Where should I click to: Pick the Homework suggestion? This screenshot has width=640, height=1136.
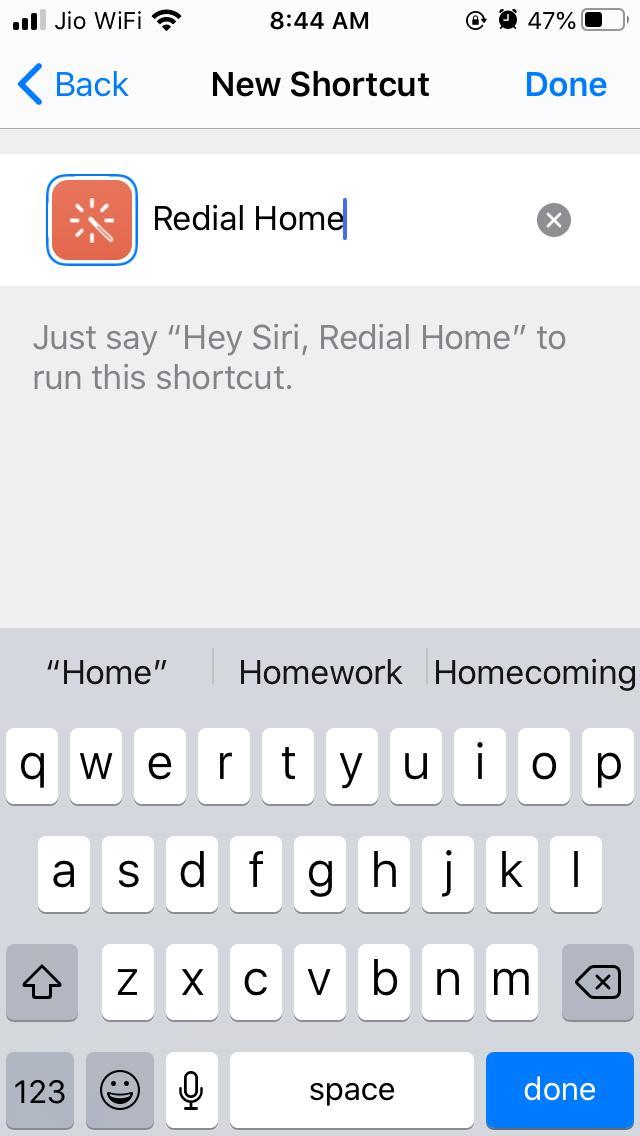(x=320, y=672)
